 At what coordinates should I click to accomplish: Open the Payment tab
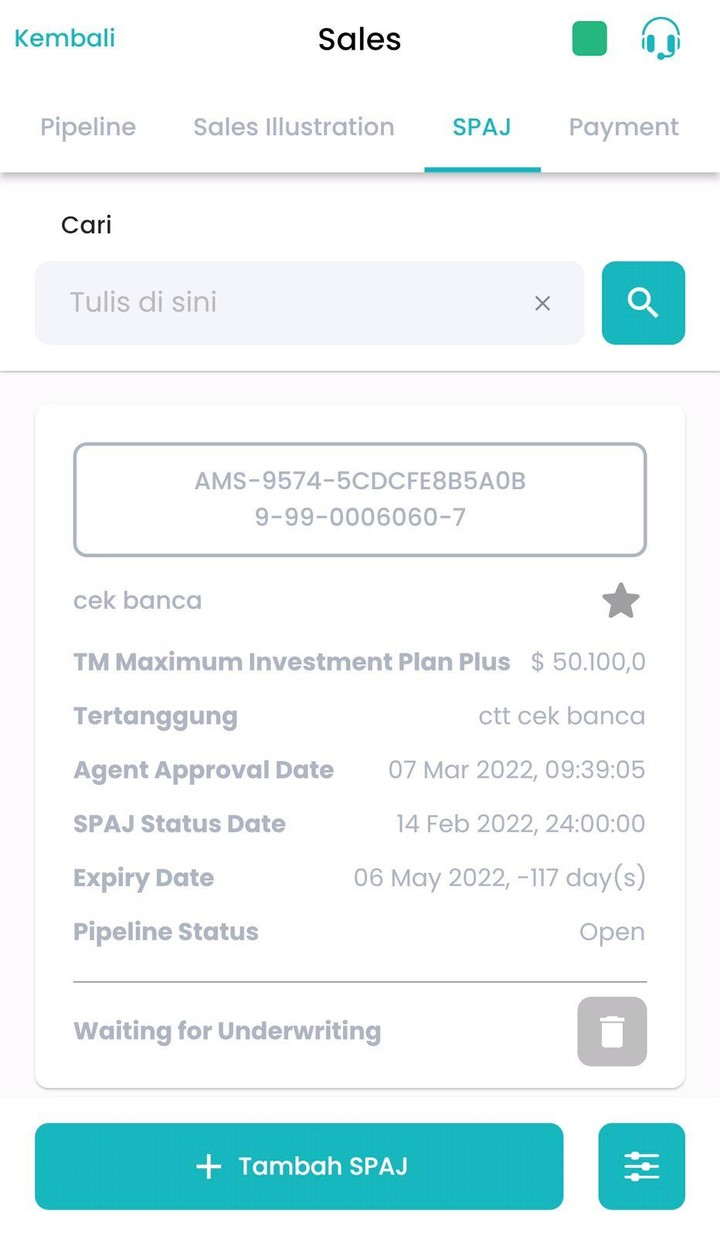pos(623,127)
